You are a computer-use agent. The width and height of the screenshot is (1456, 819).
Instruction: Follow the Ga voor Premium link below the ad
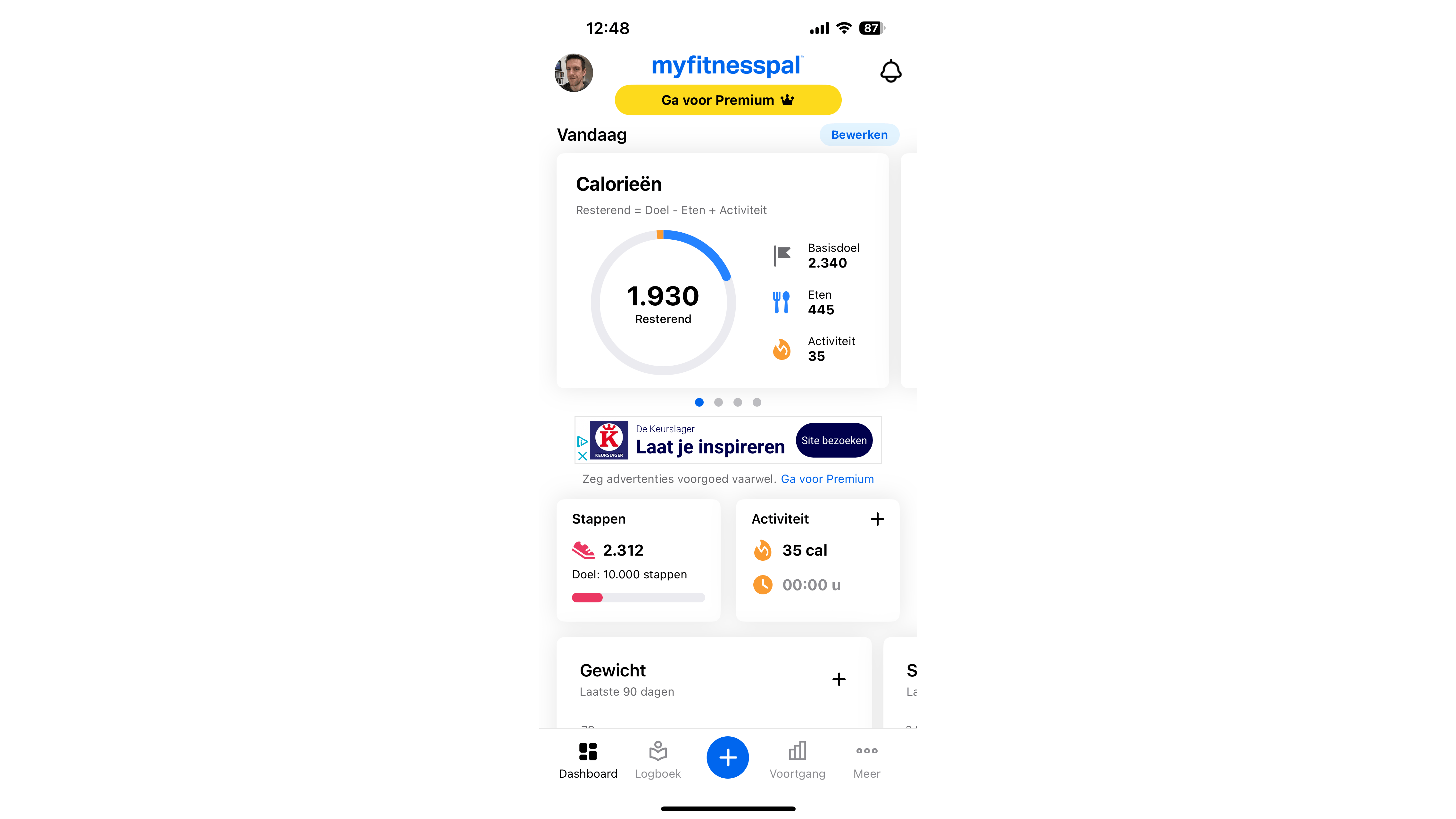[x=826, y=479]
